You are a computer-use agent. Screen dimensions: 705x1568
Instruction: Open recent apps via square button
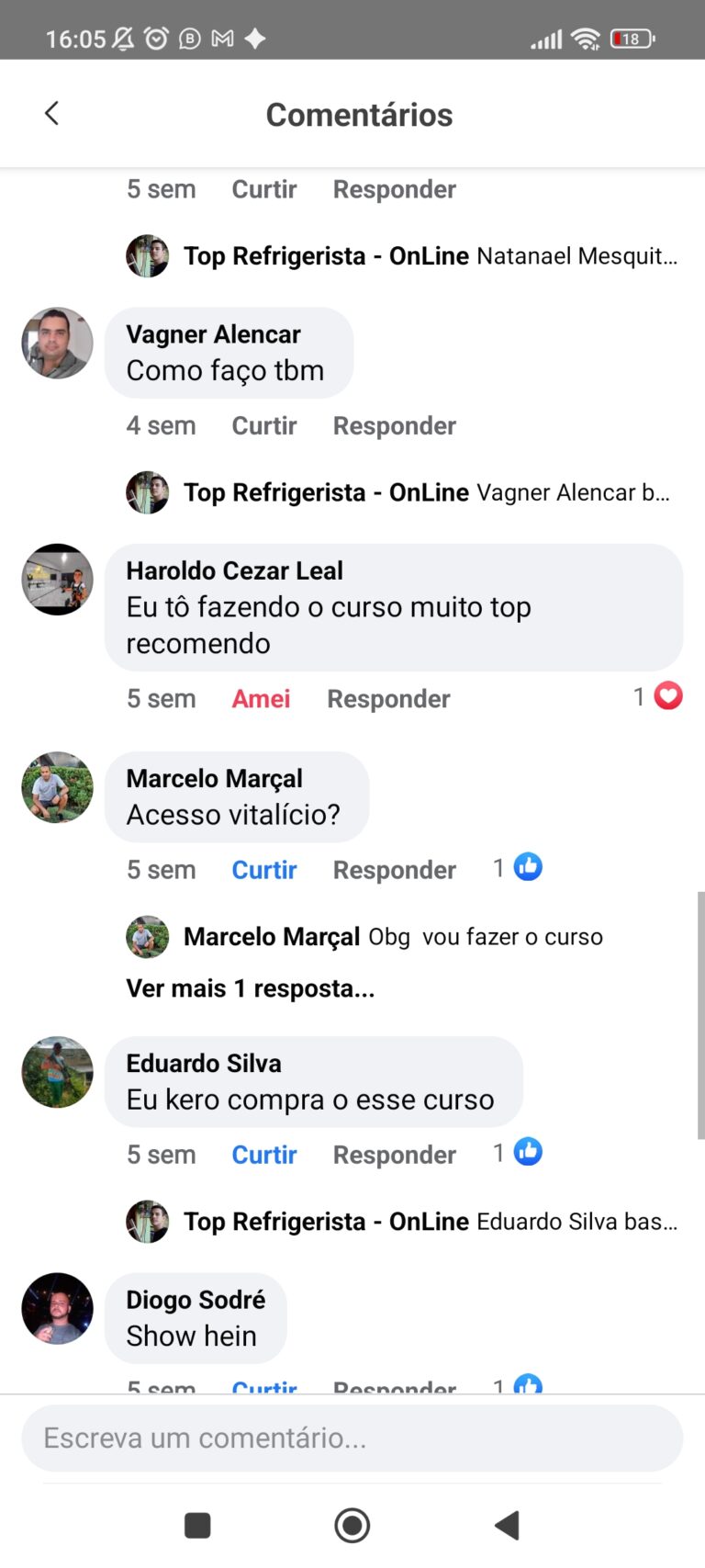197,1526
